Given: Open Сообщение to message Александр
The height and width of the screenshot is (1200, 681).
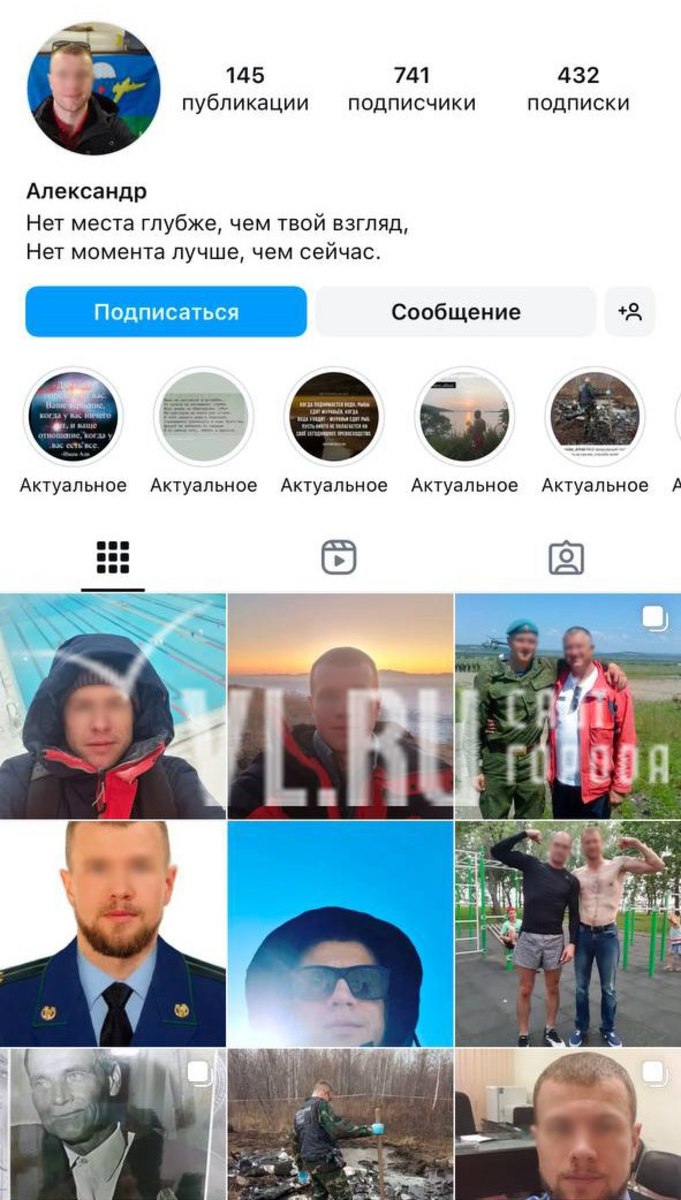Looking at the screenshot, I should (x=455, y=312).
